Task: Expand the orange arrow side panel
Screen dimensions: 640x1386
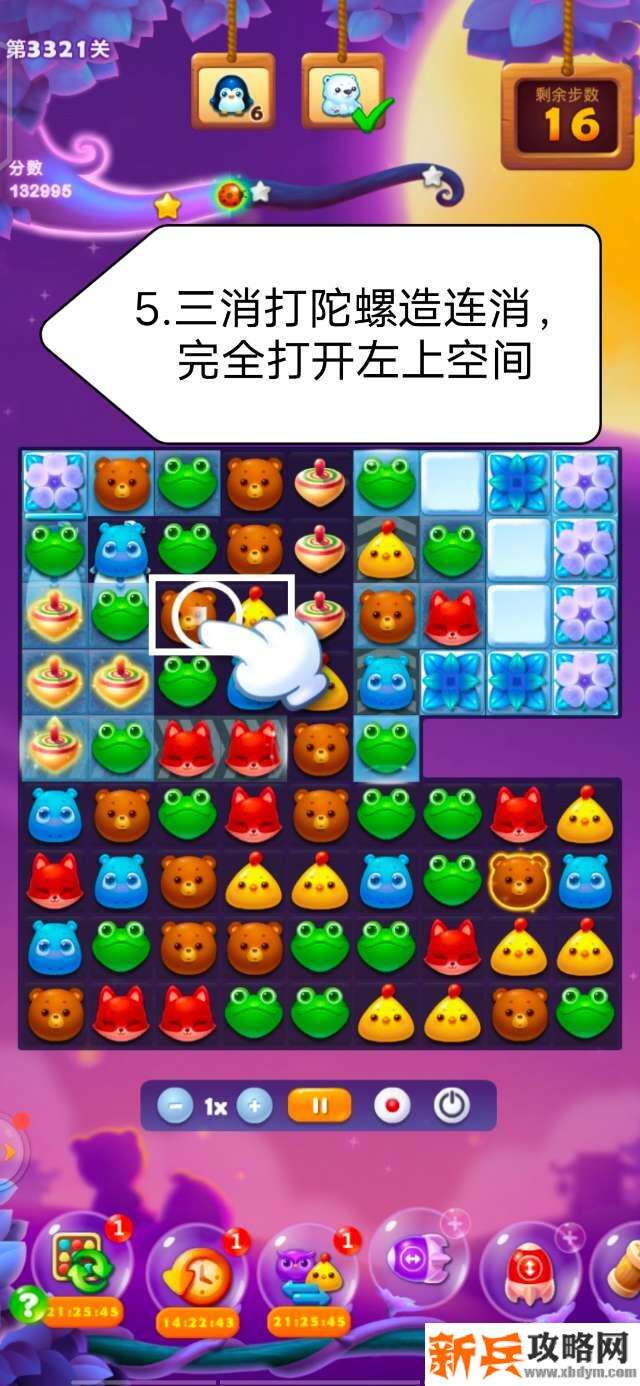Action: pos(8,1152)
